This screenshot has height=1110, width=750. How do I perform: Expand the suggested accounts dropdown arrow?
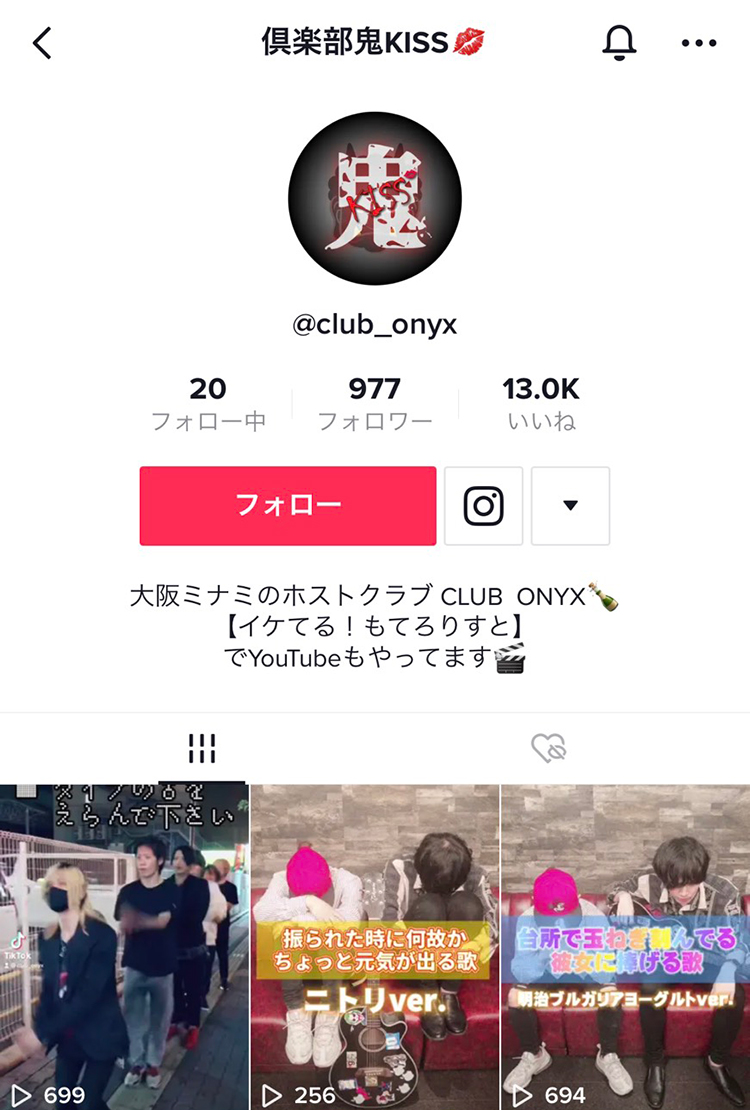pyautogui.click(x=570, y=505)
